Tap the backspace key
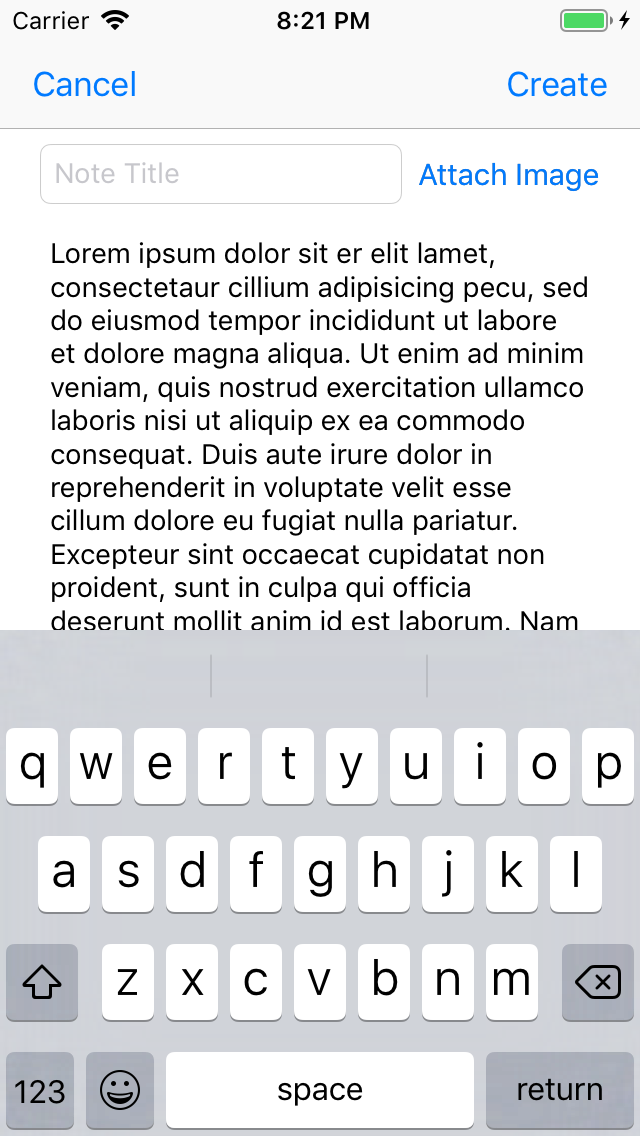This screenshot has width=640, height=1136. [x=598, y=983]
